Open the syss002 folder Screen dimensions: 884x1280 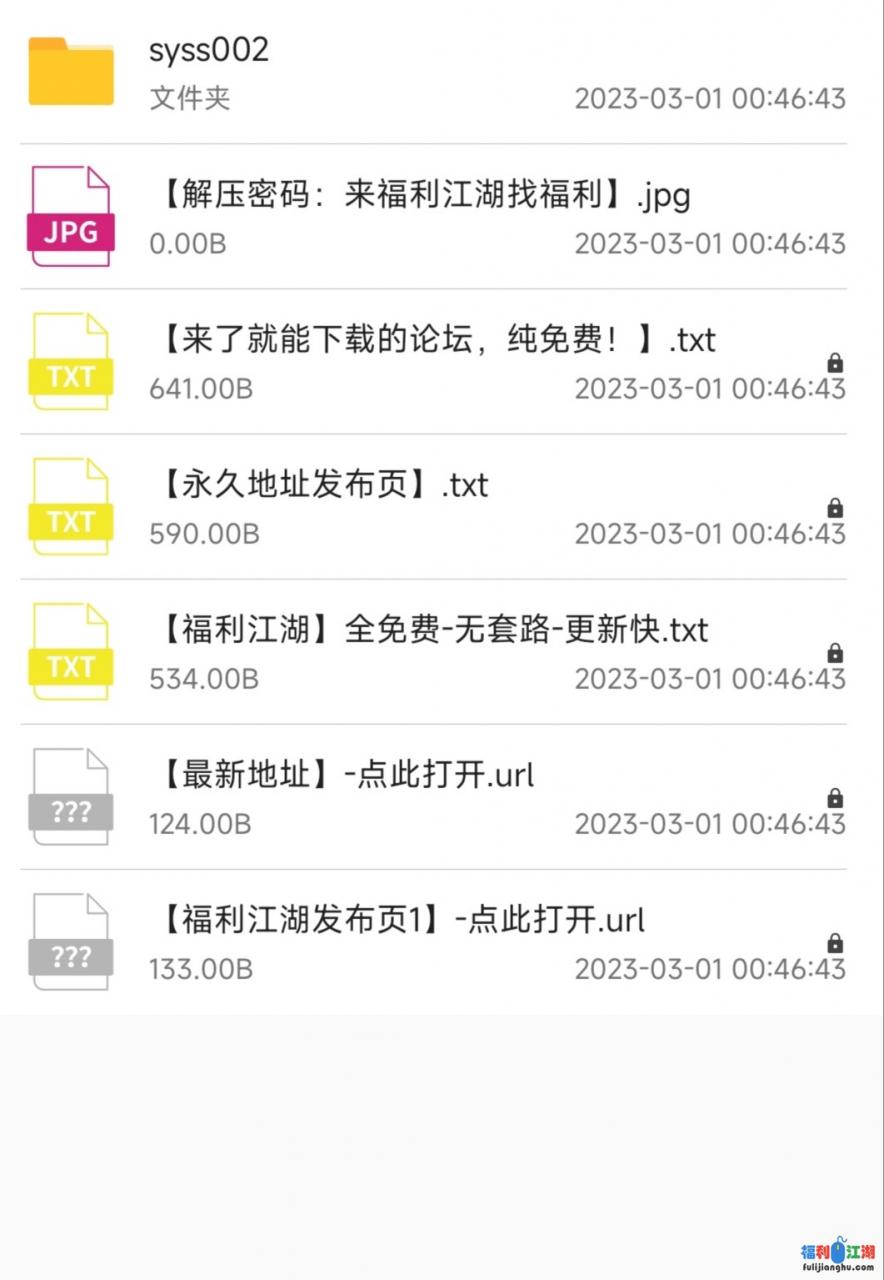pyautogui.click(x=209, y=50)
